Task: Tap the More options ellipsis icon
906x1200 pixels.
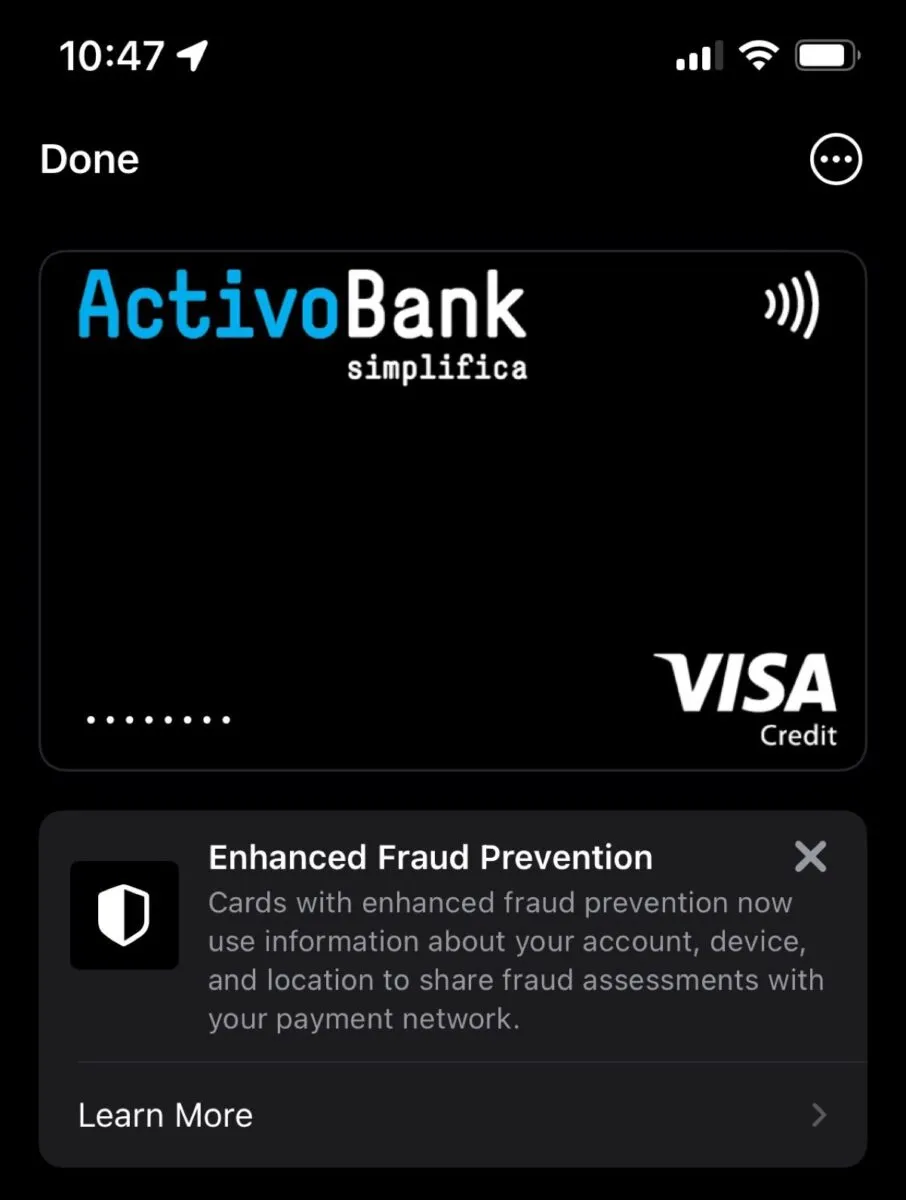Action: pyautogui.click(x=836, y=159)
